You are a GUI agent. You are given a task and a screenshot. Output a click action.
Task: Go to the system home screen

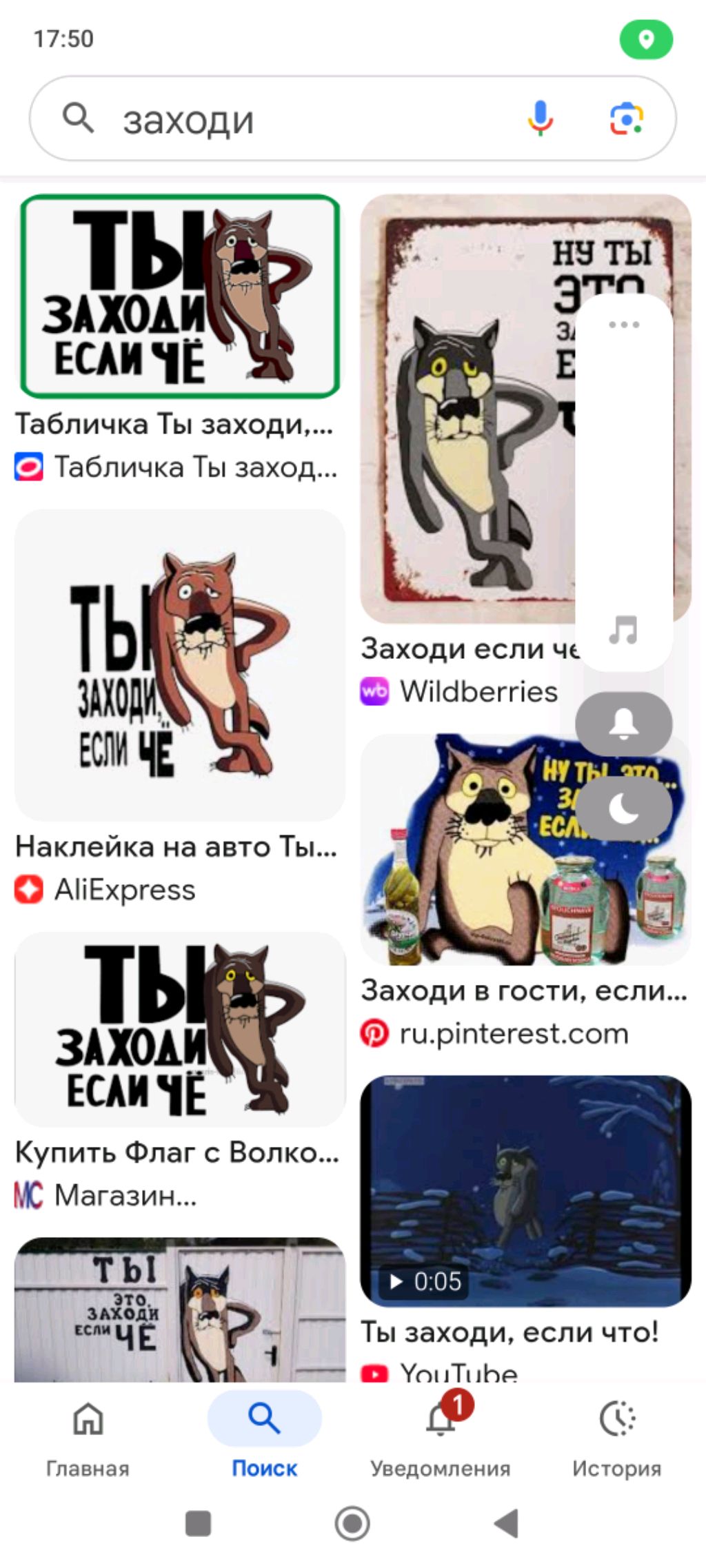352,1523
